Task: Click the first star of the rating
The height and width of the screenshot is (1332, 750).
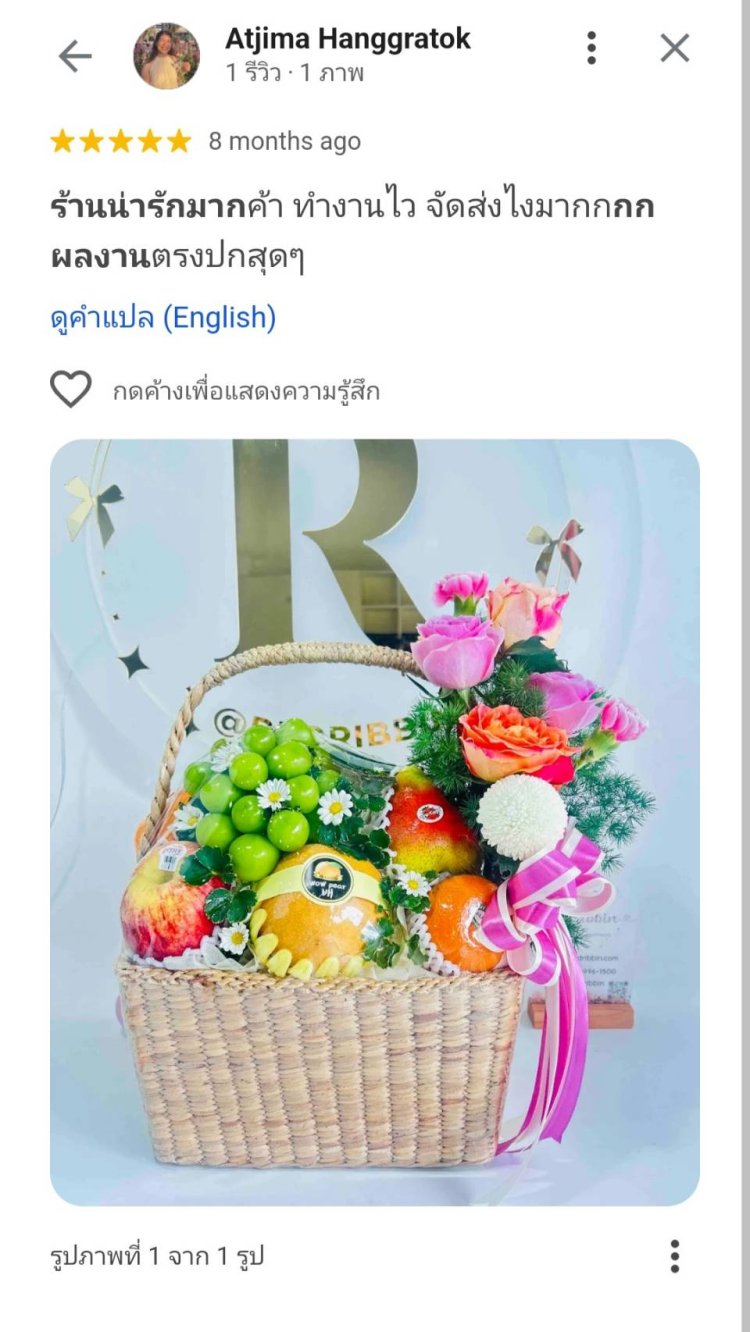Action: (62, 142)
